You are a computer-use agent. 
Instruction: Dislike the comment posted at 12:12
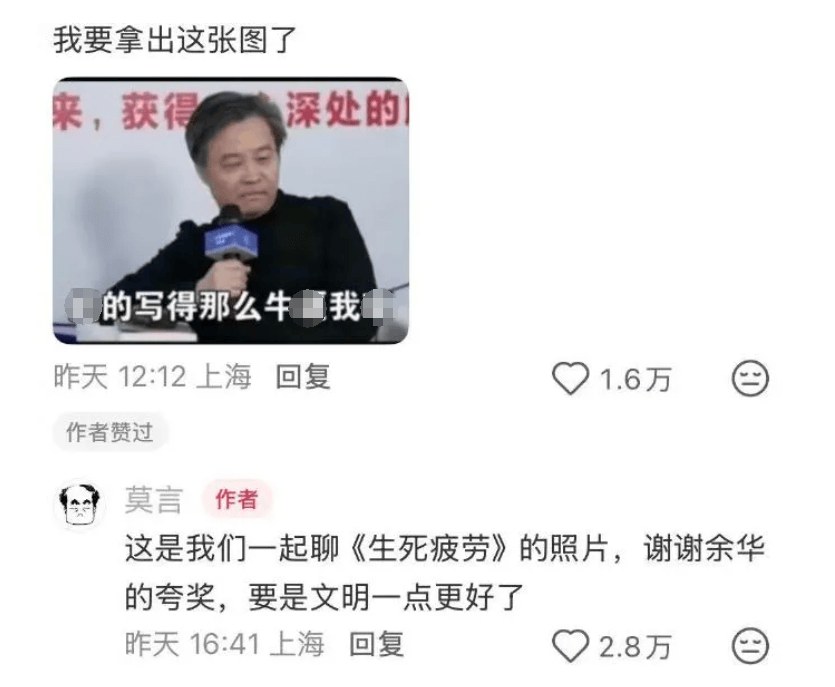[750, 379]
